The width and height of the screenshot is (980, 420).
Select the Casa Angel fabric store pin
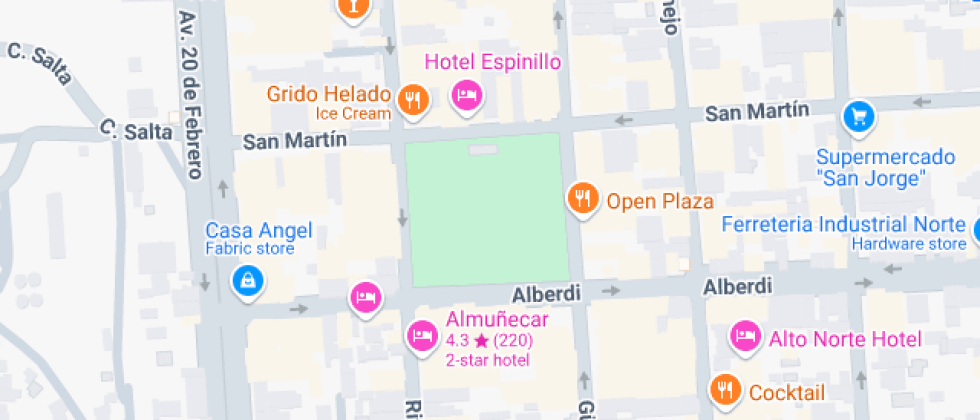pos(247,280)
